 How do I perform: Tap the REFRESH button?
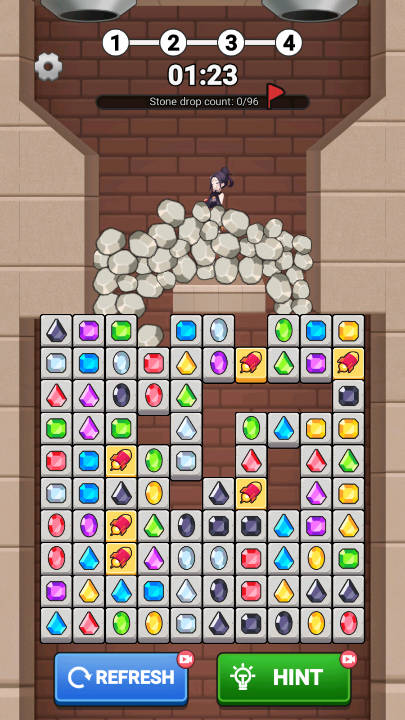pos(121,679)
